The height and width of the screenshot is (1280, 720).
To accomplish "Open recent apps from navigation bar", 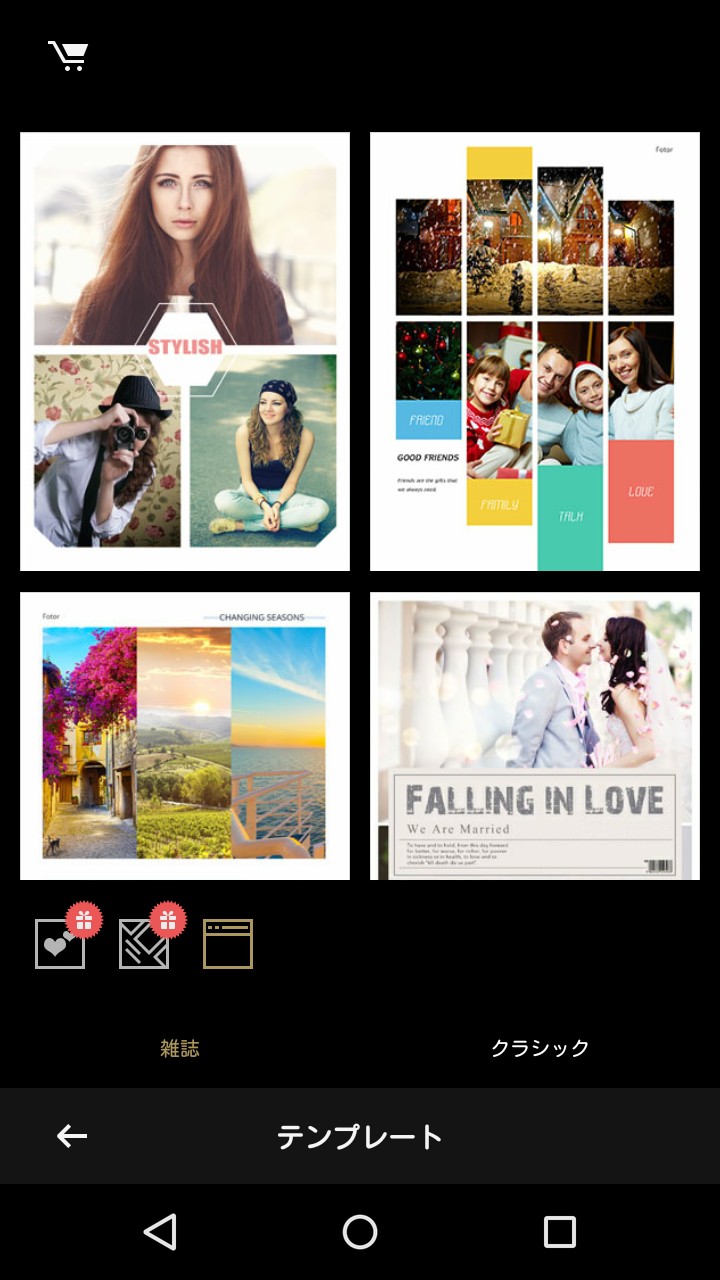I will pos(560,1232).
